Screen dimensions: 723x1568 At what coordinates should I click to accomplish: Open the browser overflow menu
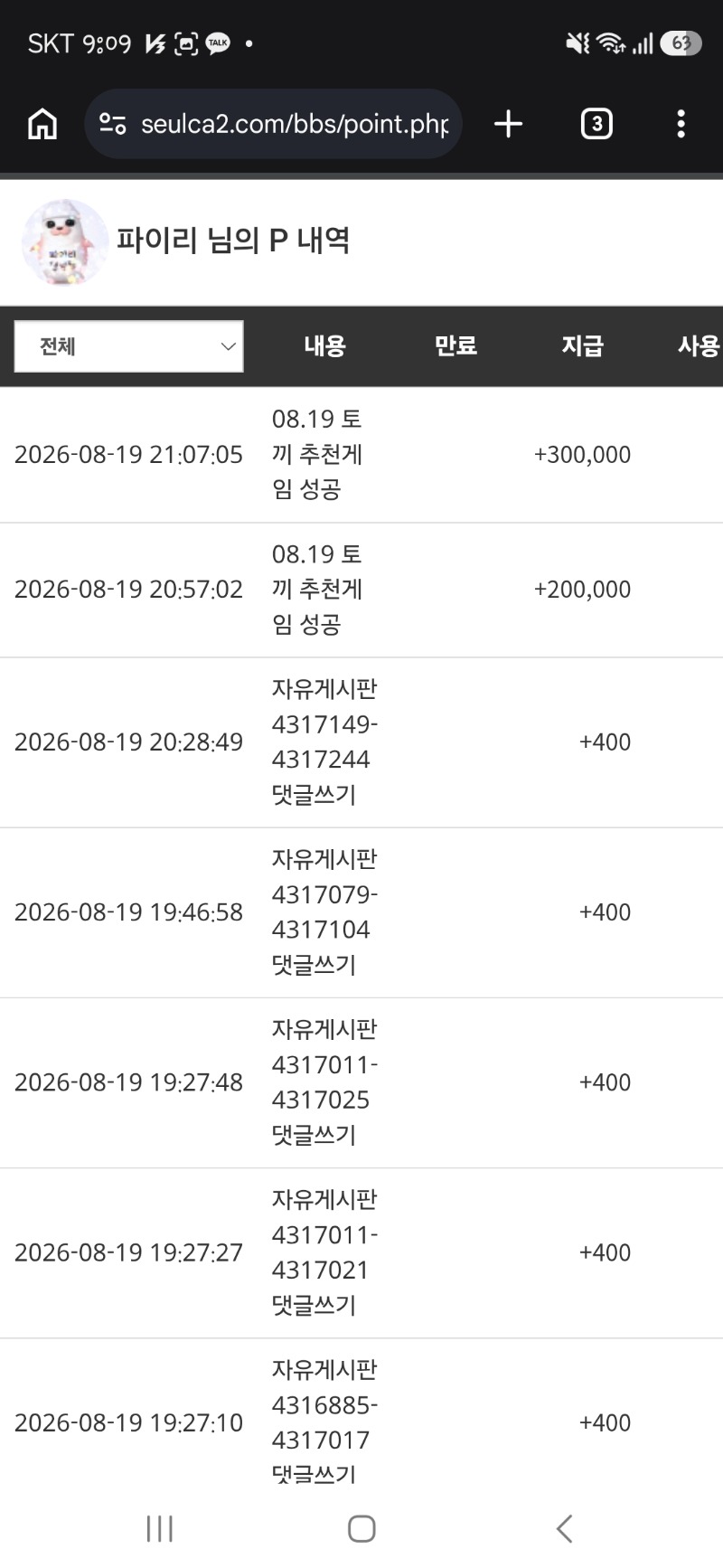tap(681, 124)
